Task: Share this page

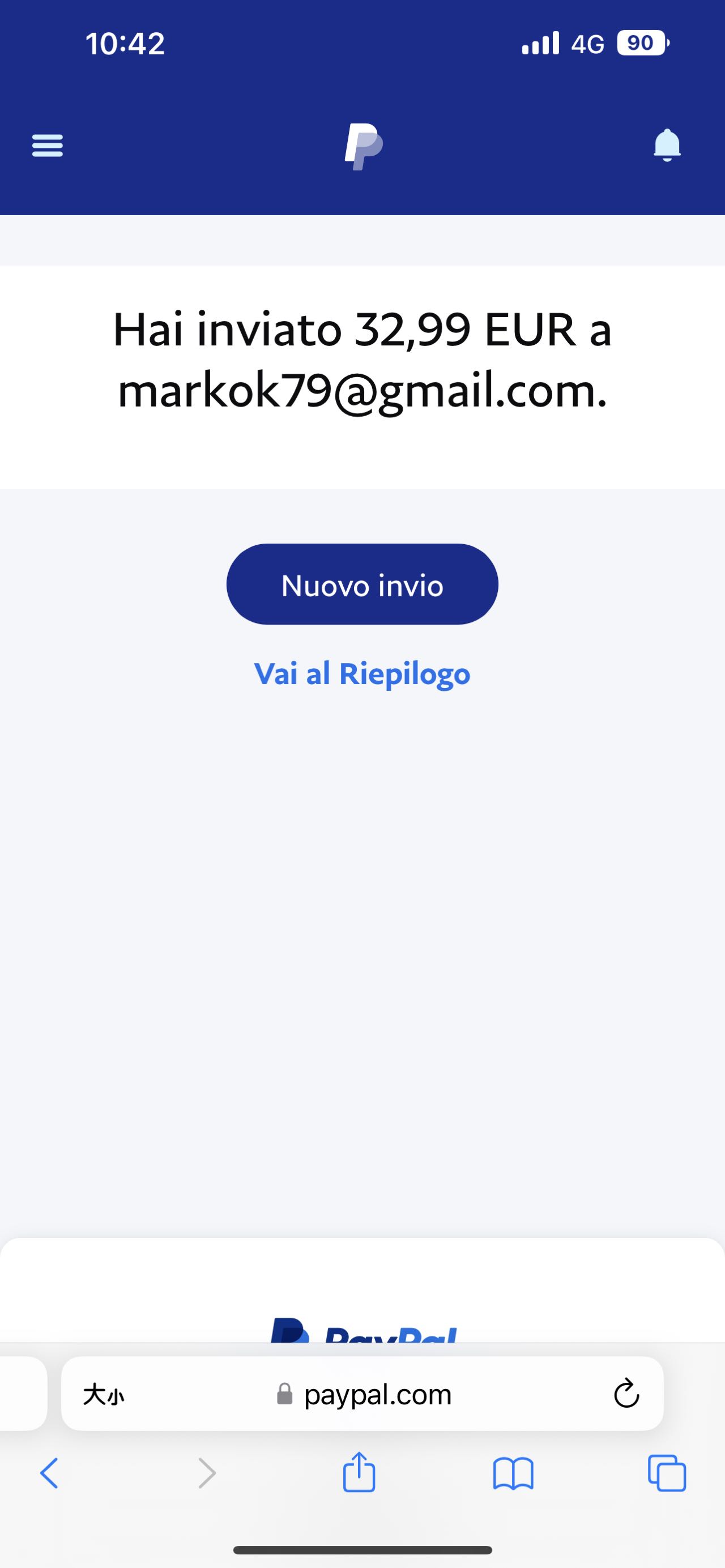Action: 359,1473
